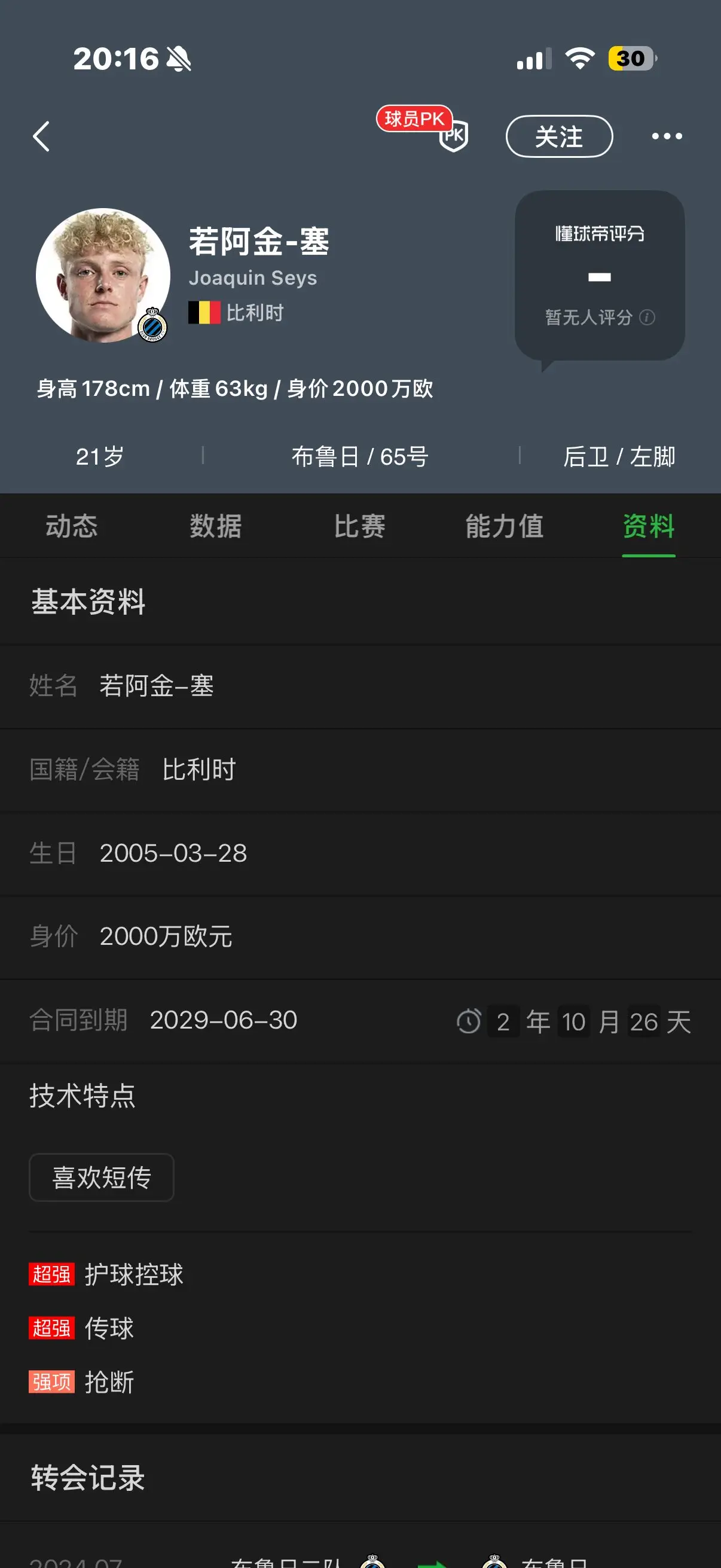This screenshot has width=721, height=1568.
Task: Select the 资料 tab
Action: click(x=649, y=526)
